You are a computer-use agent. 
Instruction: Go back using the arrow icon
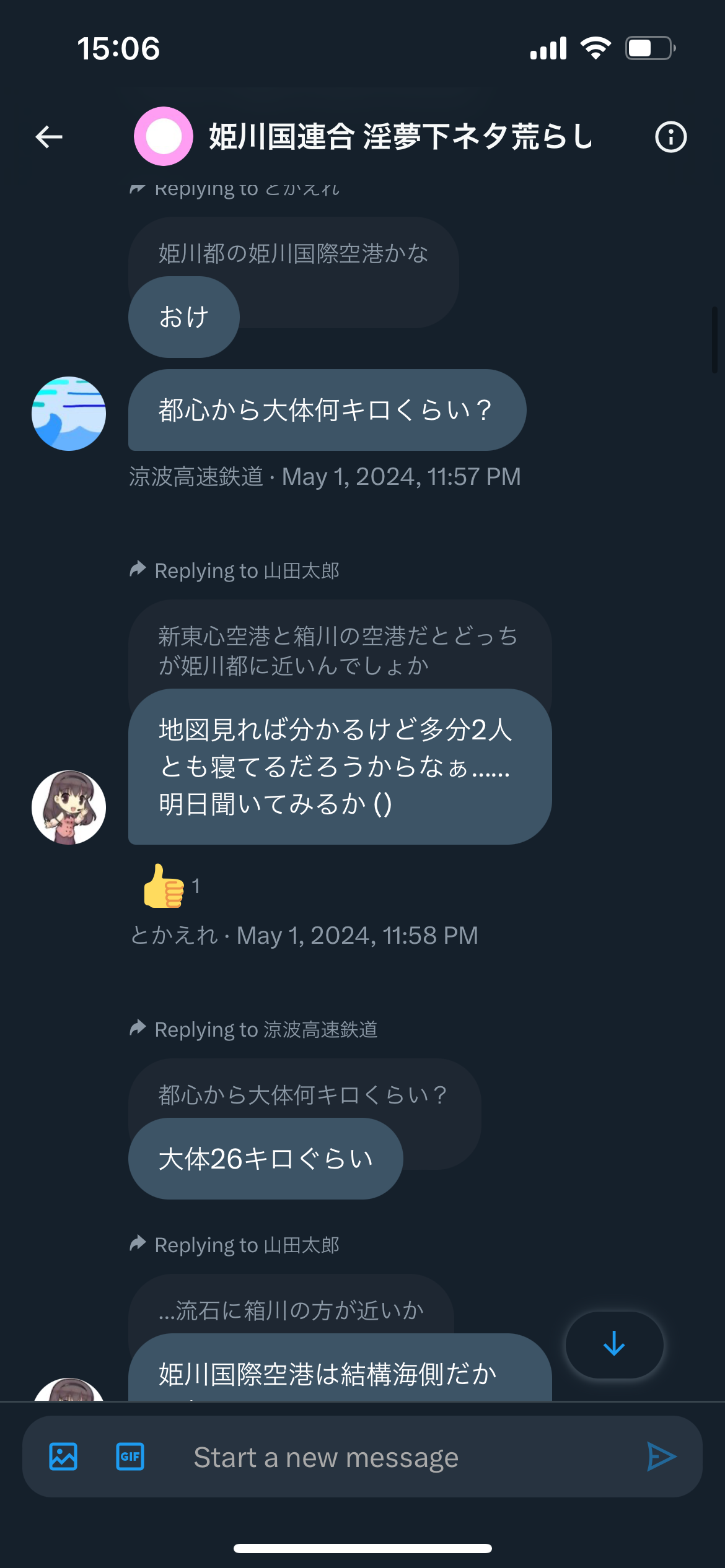point(49,137)
